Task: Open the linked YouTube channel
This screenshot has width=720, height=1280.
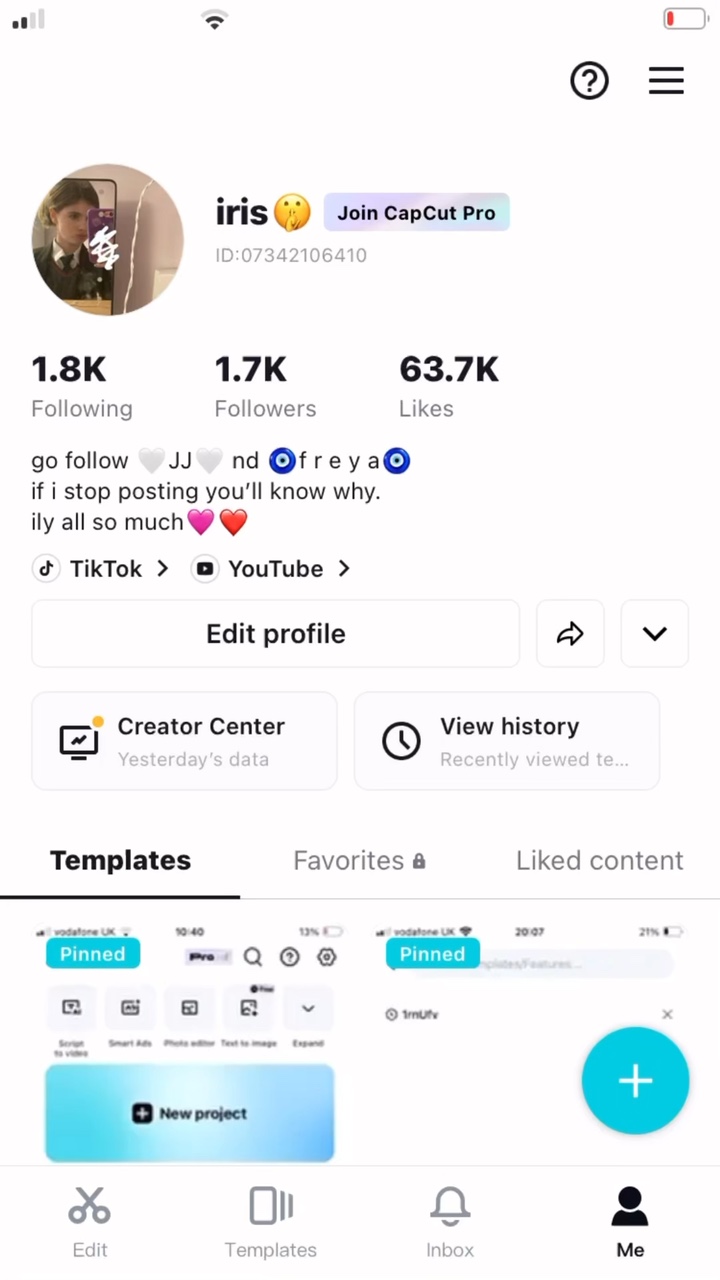Action: click(272, 569)
